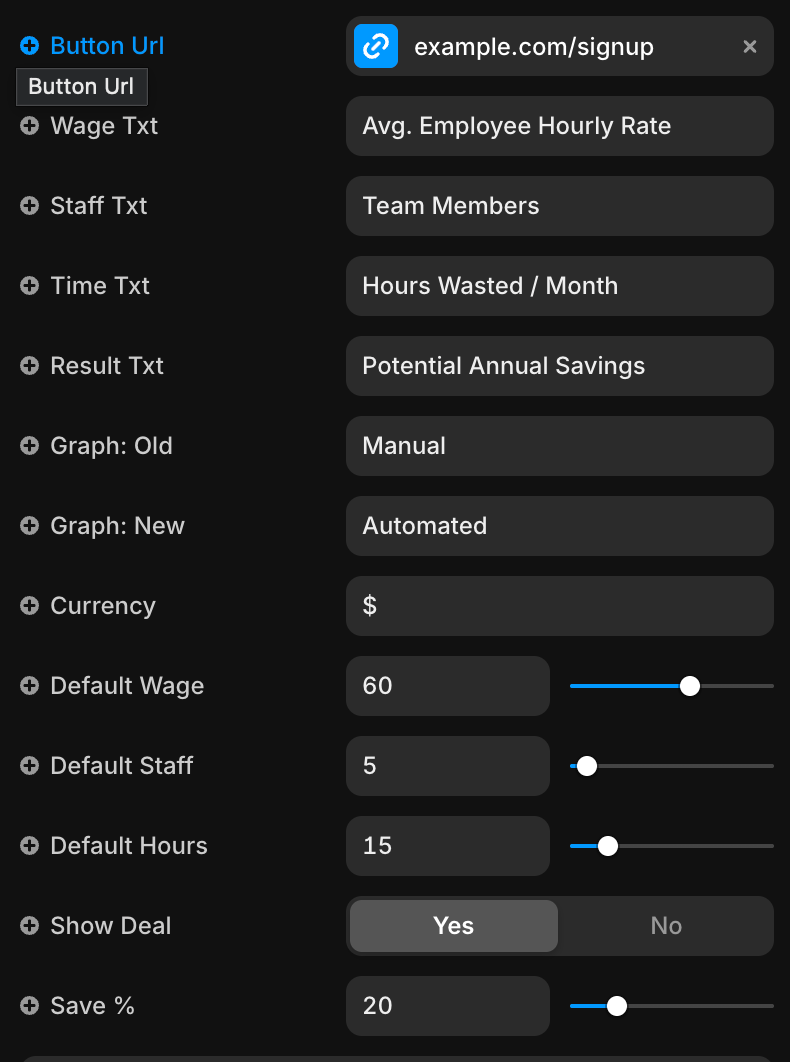Edit the Graph: New field 'Automated'
The height and width of the screenshot is (1062, 790).
559,526
